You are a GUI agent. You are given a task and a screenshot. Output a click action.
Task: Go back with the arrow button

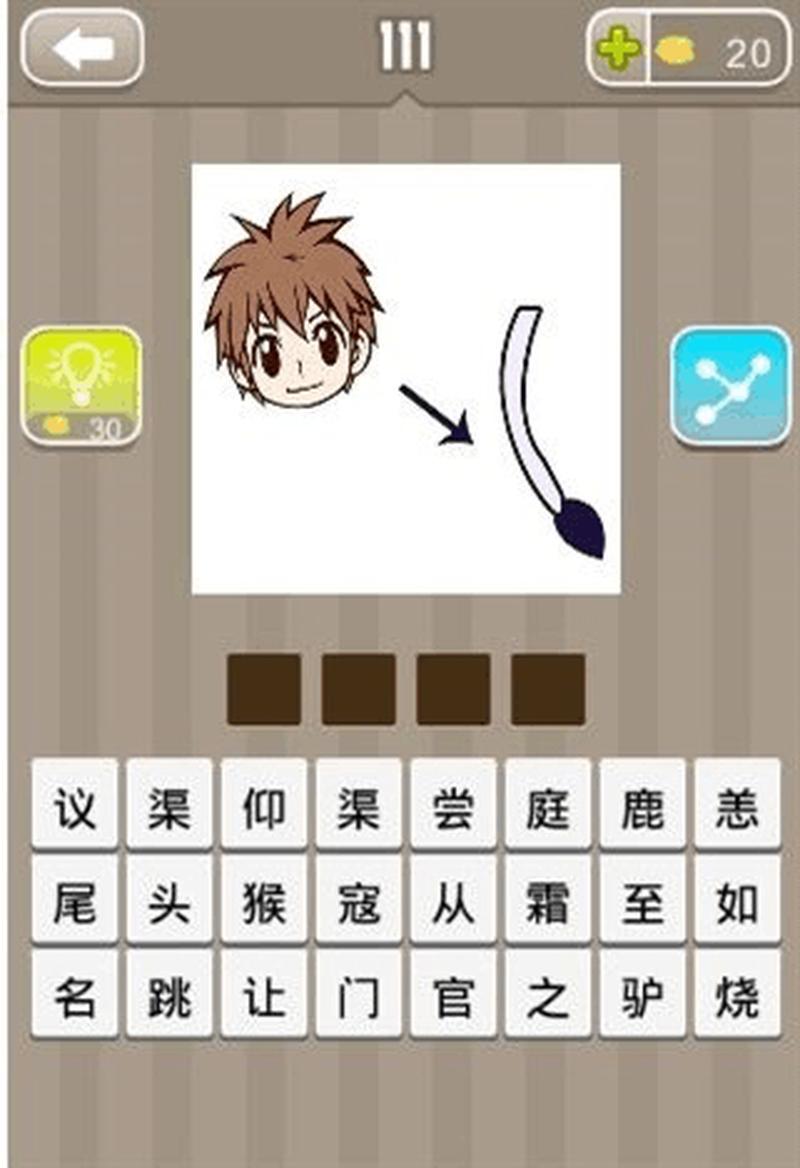click(x=82, y=49)
